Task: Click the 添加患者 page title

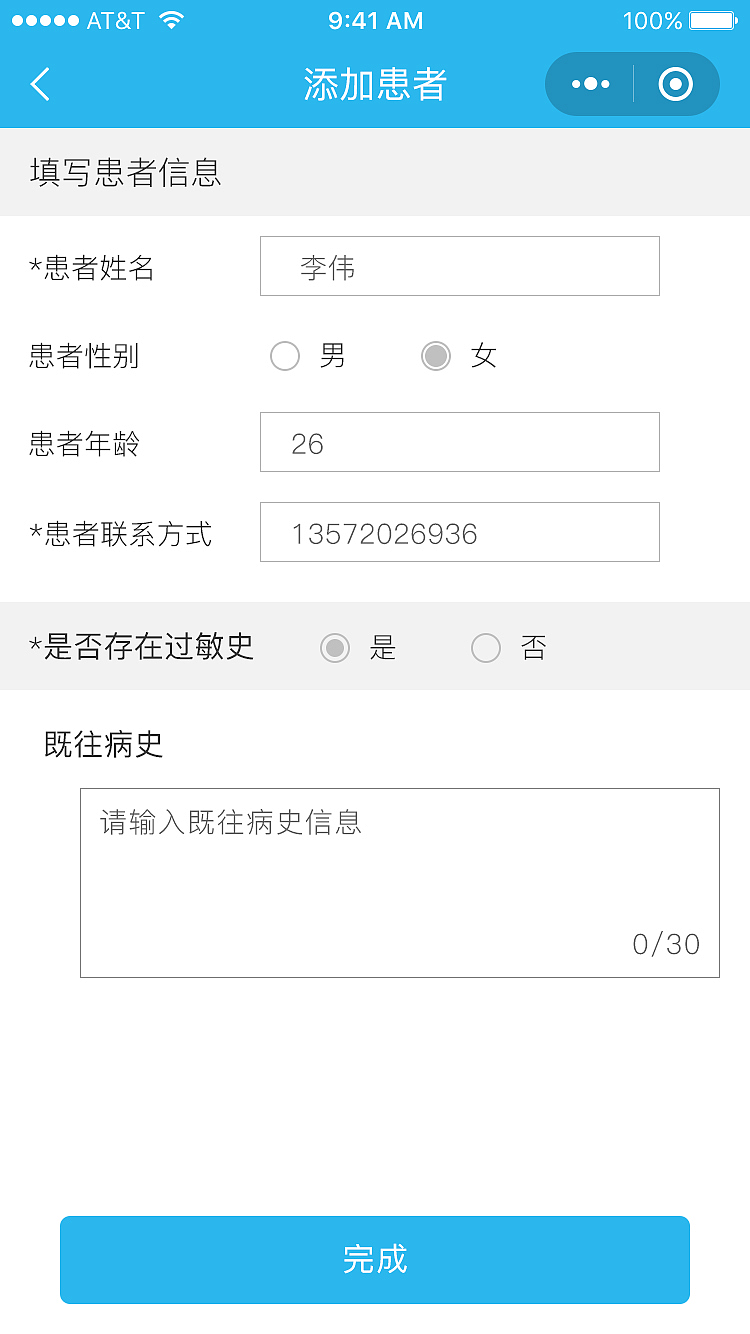Action: pyautogui.click(x=375, y=84)
